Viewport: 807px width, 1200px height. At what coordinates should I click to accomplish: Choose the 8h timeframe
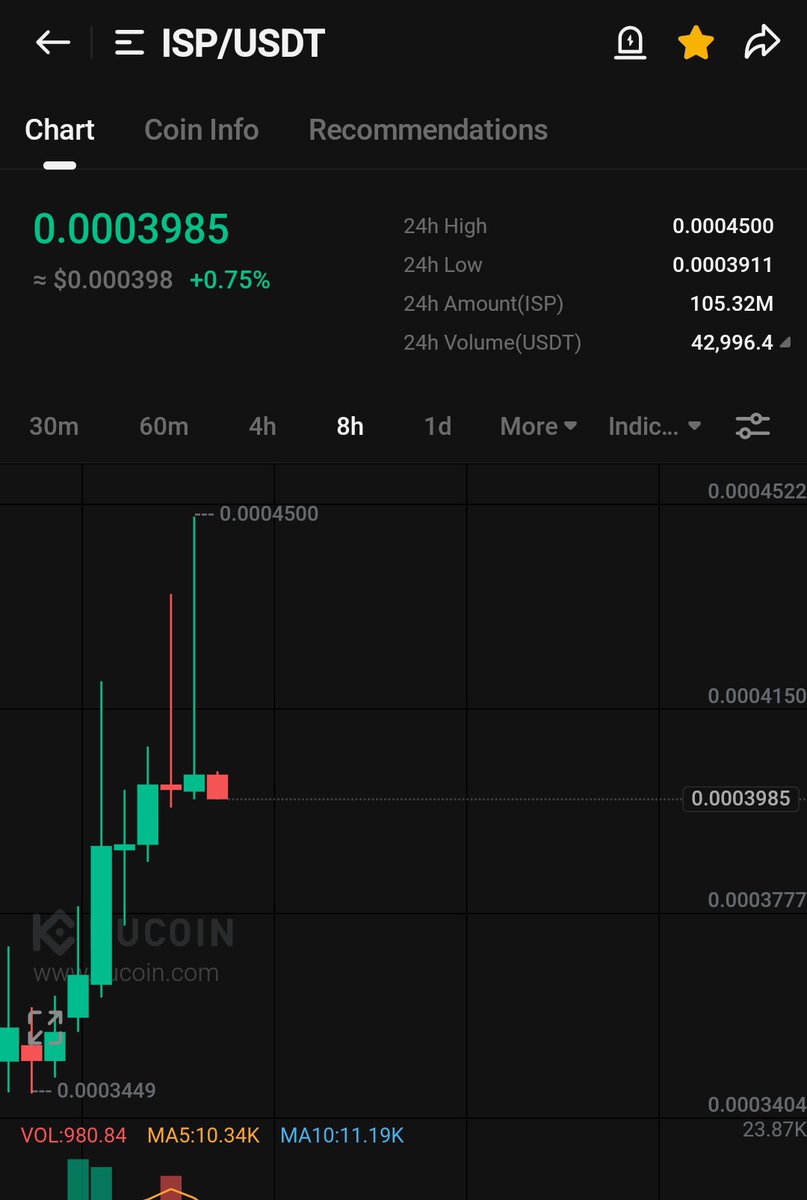pos(350,426)
